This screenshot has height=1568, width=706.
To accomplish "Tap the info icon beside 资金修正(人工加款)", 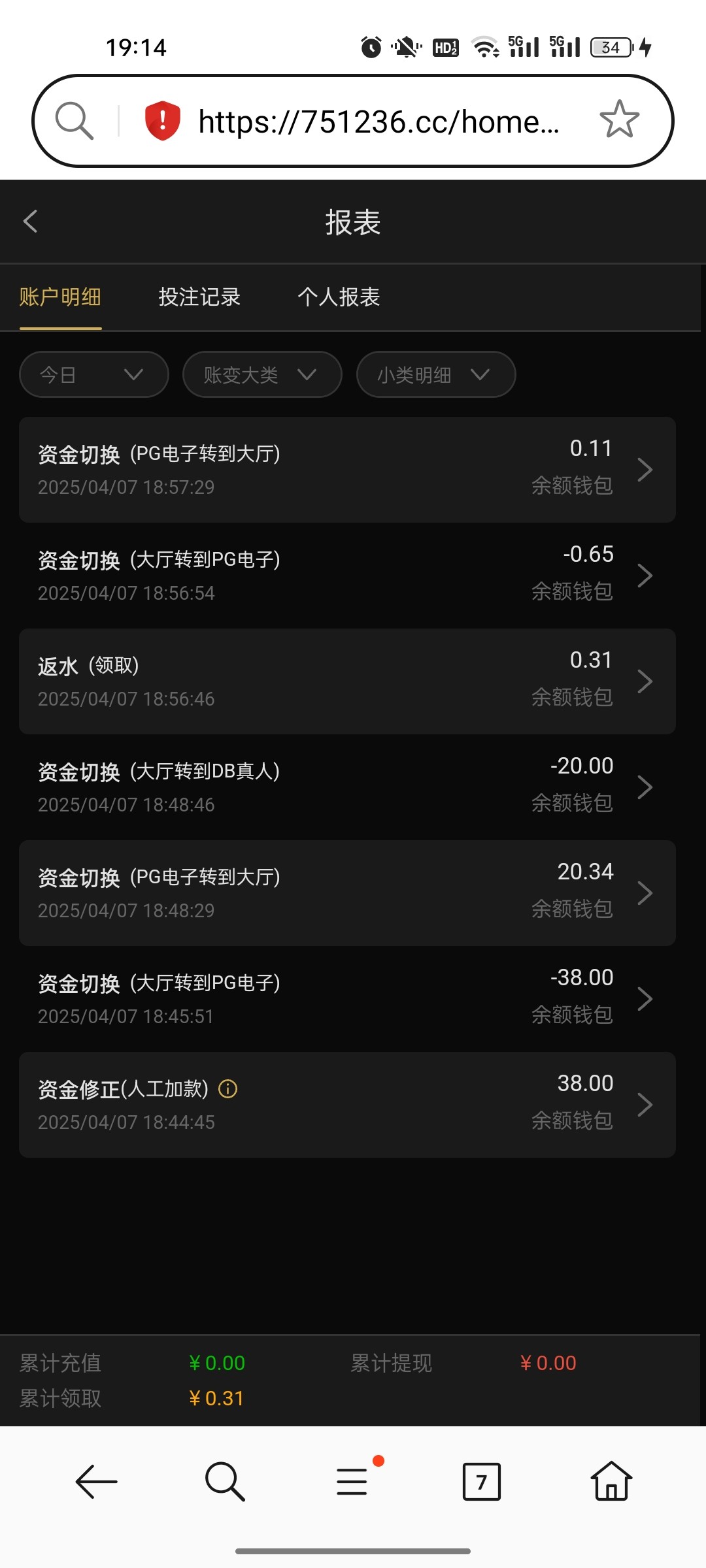I will (227, 1089).
